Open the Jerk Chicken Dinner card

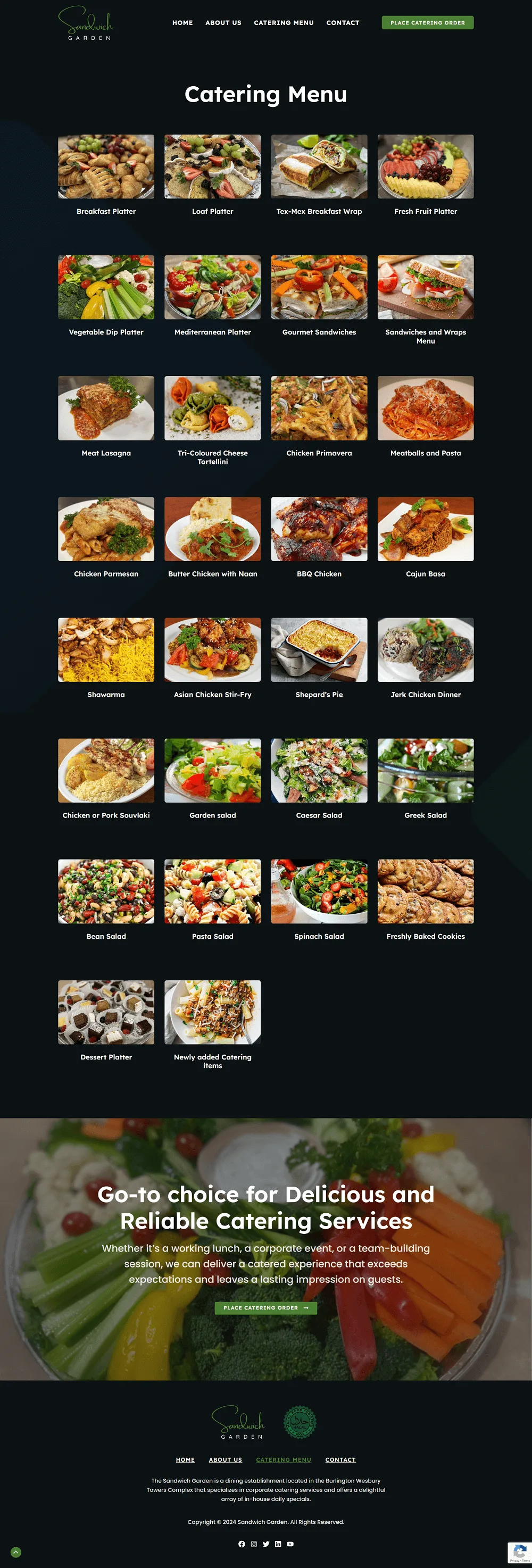(x=426, y=649)
